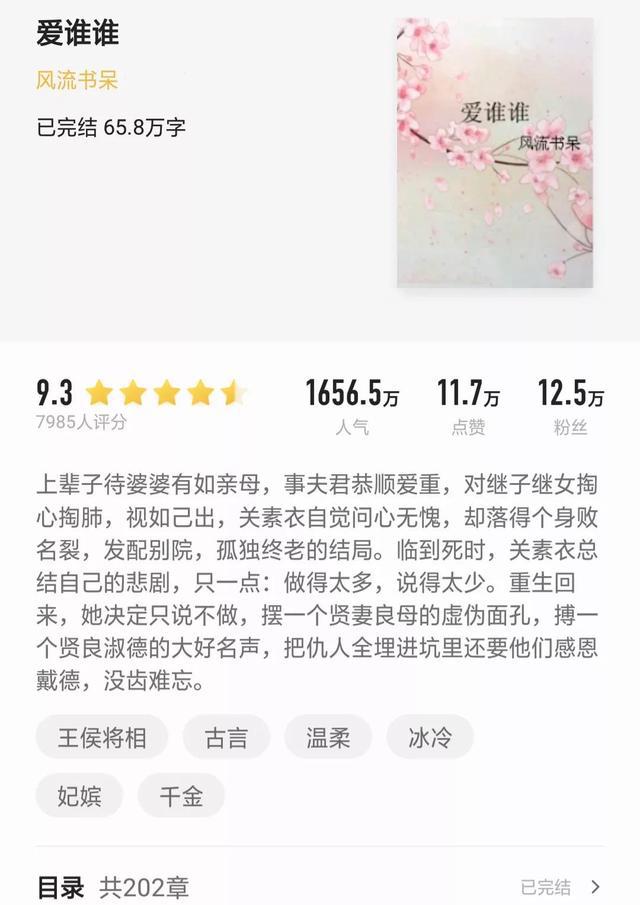The height and width of the screenshot is (905, 640).
Task: Choose the 冰冷 tag
Action: click(x=430, y=738)
